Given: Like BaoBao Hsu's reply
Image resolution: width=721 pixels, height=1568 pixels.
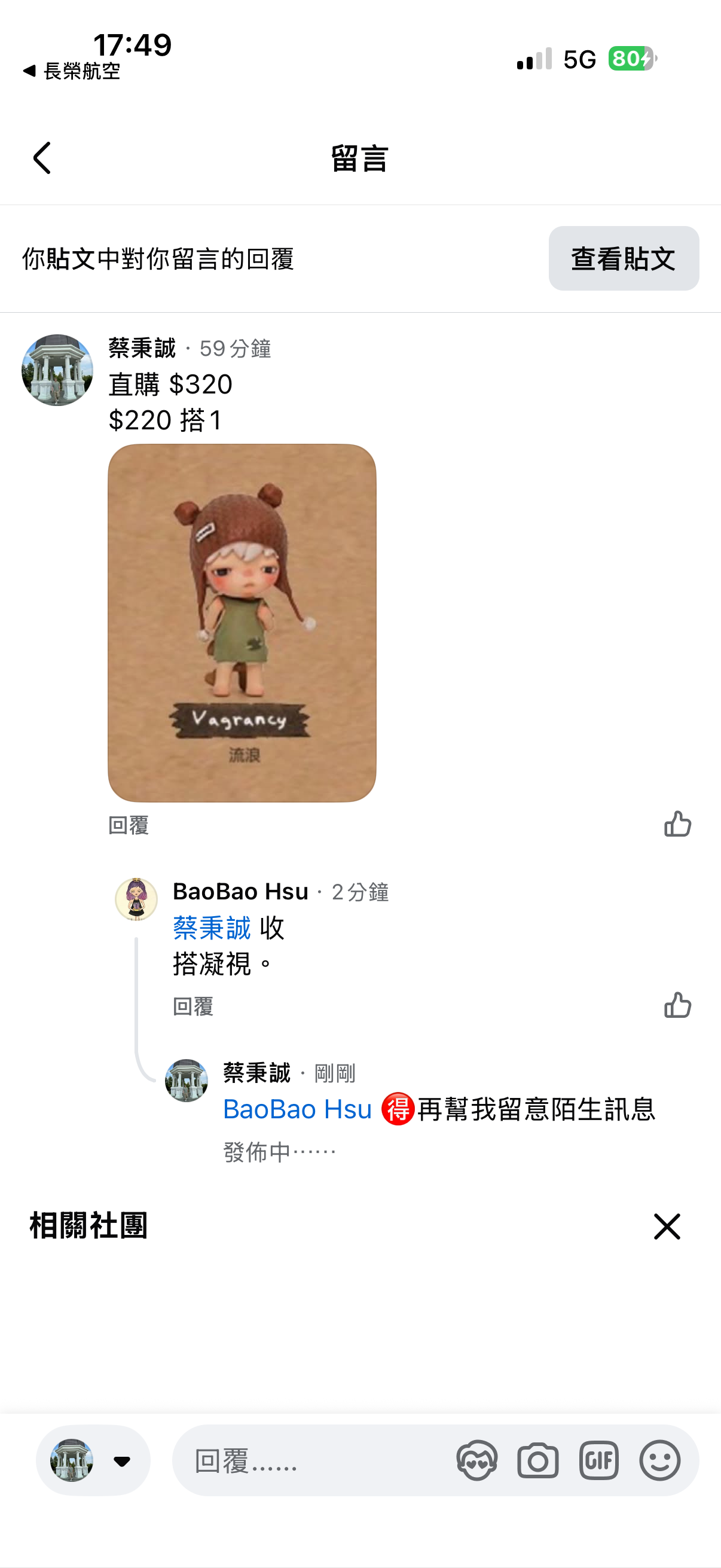Looking at the screenshot, I should [x=677, y=1005].
